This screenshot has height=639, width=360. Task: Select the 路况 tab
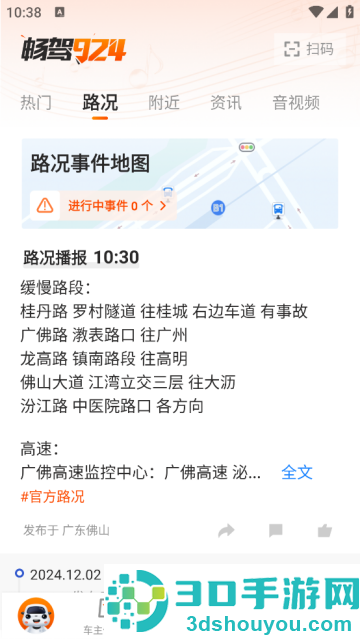coord(100,103)
